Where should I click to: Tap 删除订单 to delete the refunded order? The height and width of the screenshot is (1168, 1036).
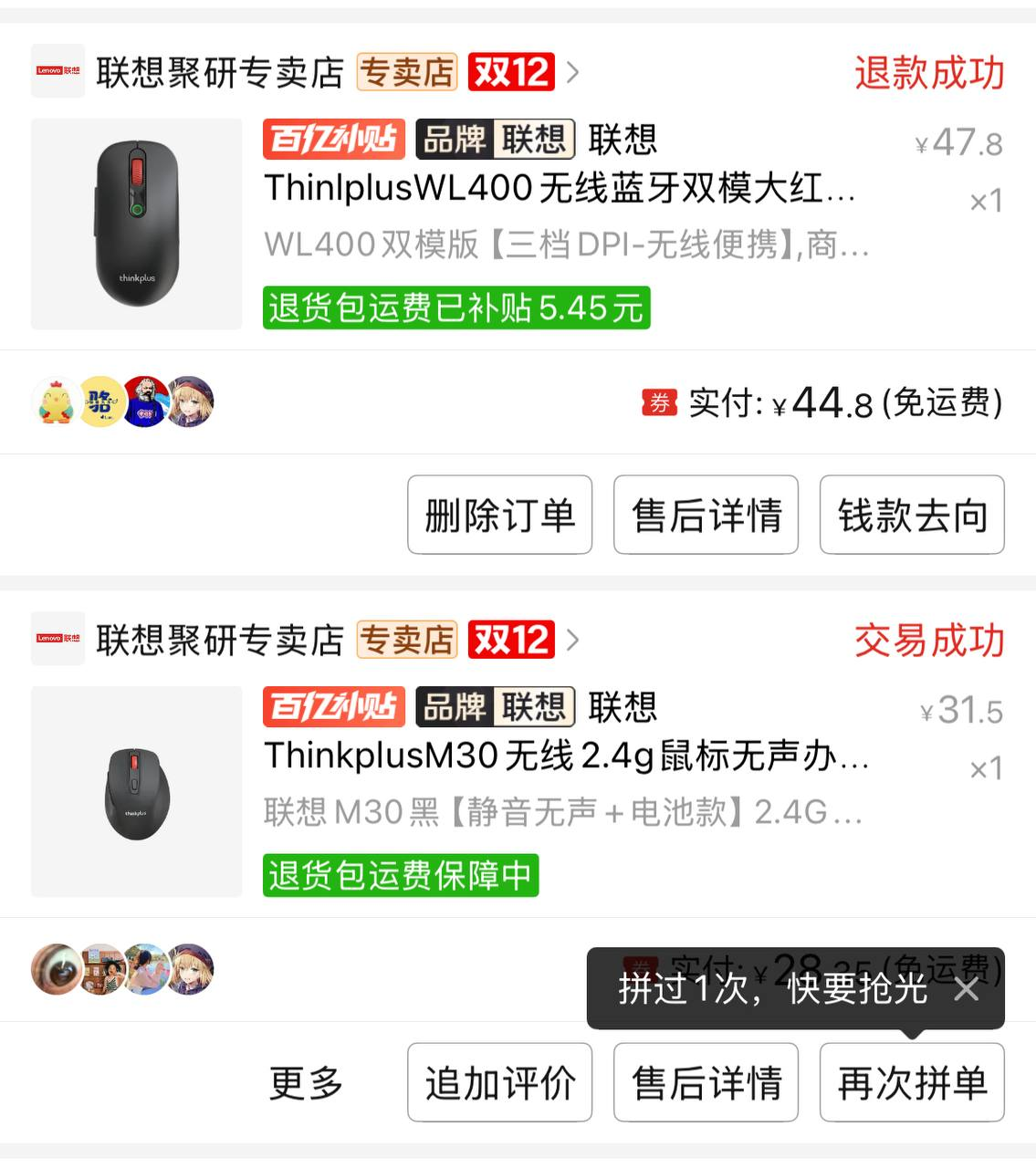point(499,515)
